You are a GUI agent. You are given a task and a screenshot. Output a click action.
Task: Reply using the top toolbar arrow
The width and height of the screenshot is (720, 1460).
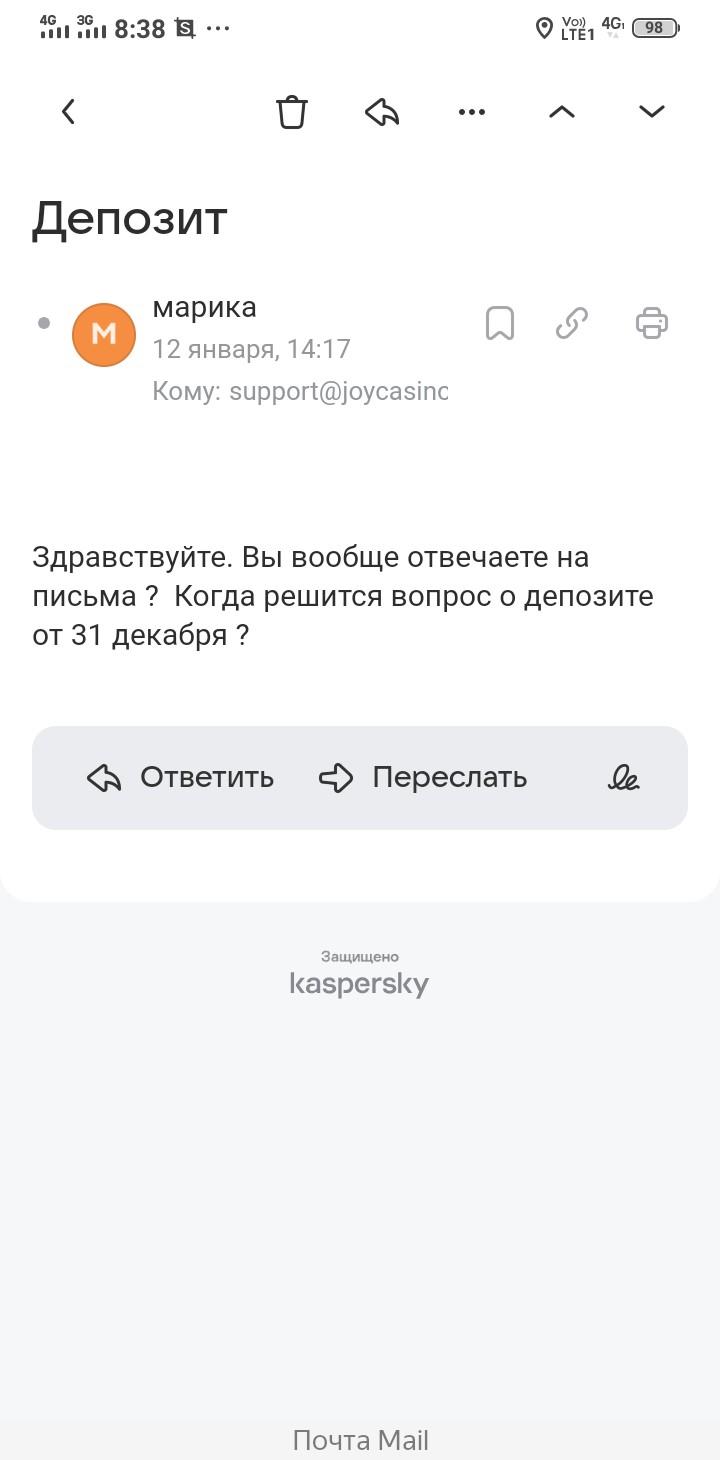[x=382, y=112]
